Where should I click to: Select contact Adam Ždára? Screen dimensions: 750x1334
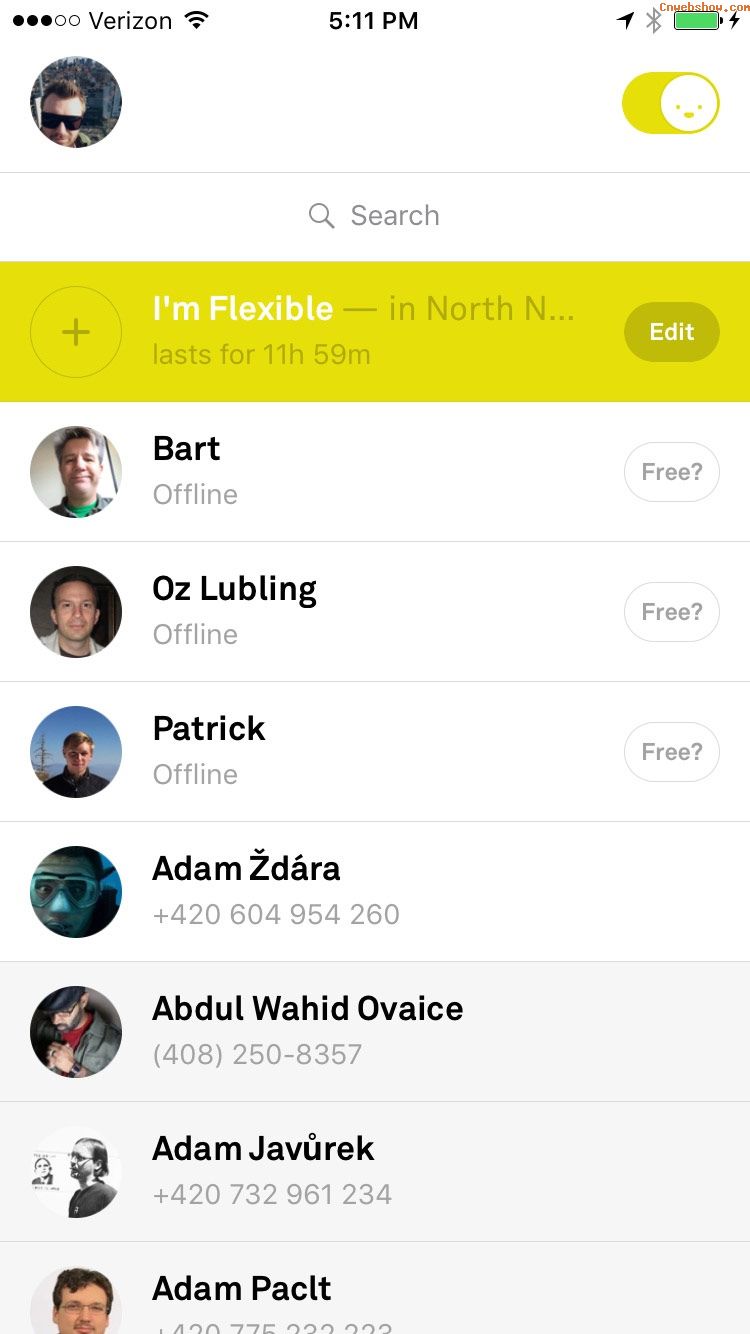(375, 892)
